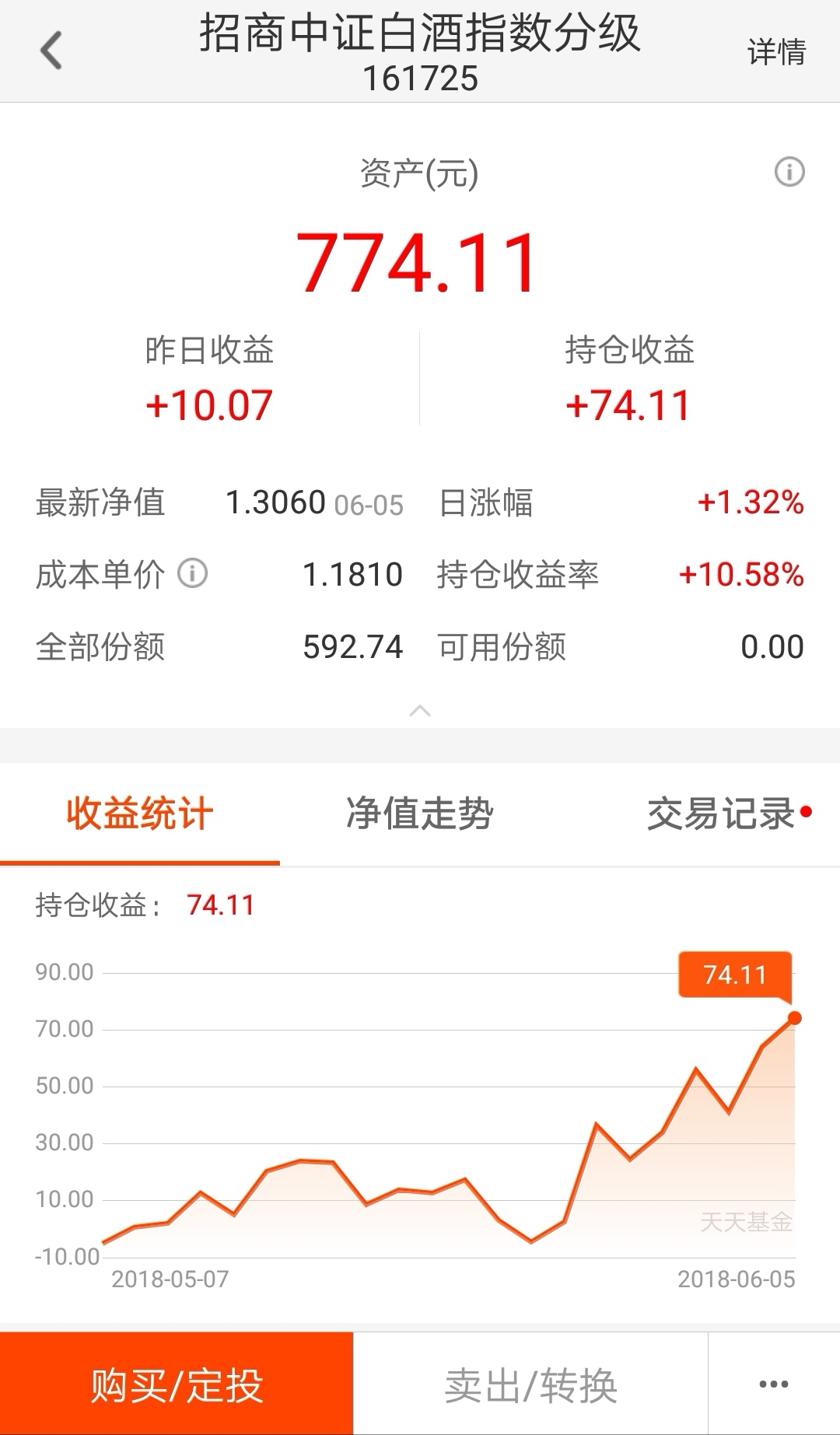Open the 详情 details page
The height and width of the screenshot is (1435, 840).
[x=776, y=52]
